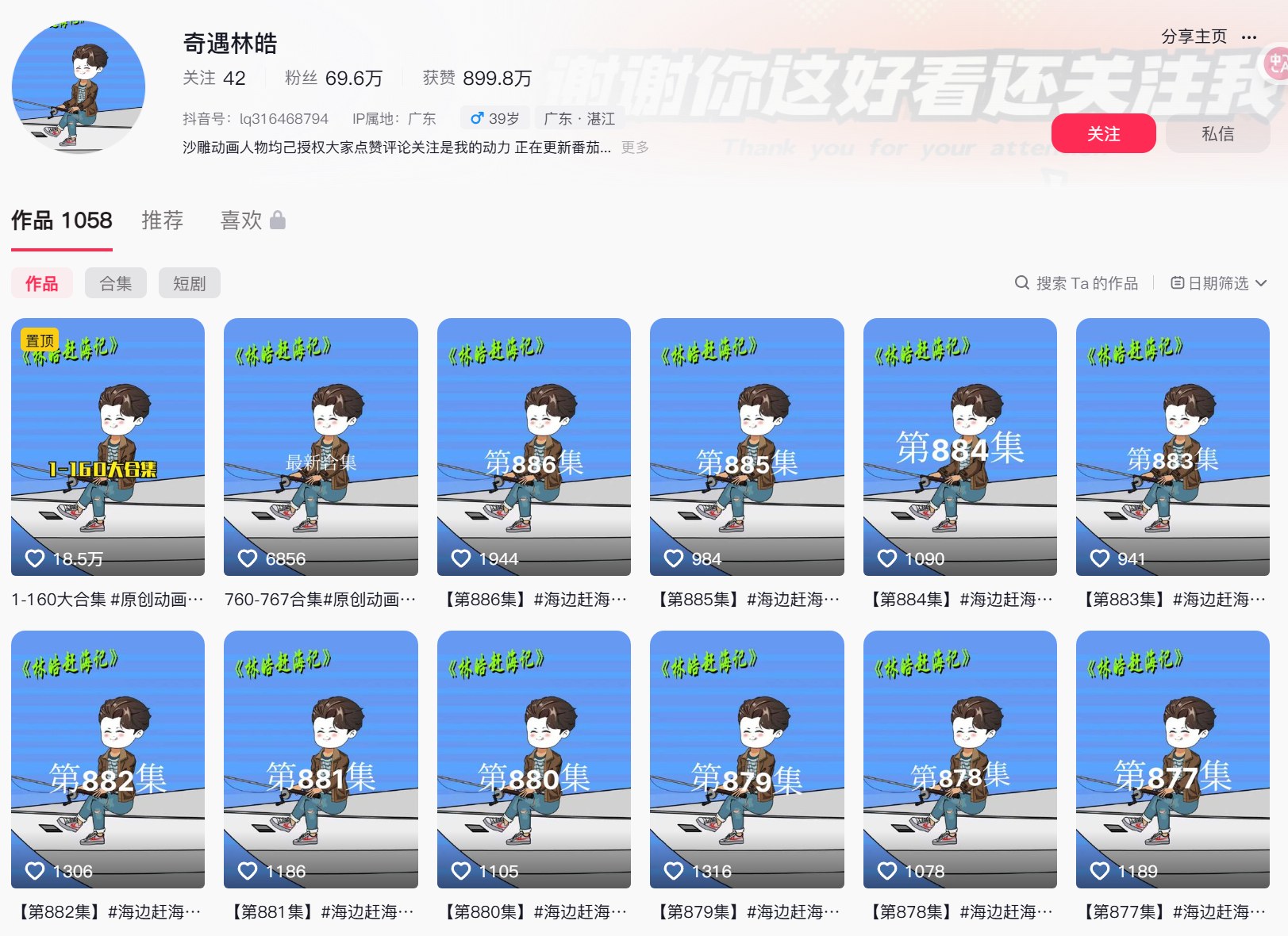The height and width of the screenshot is (936, 1288).
Task: Play episode 第880集
Action: click(x=533, y=759)
